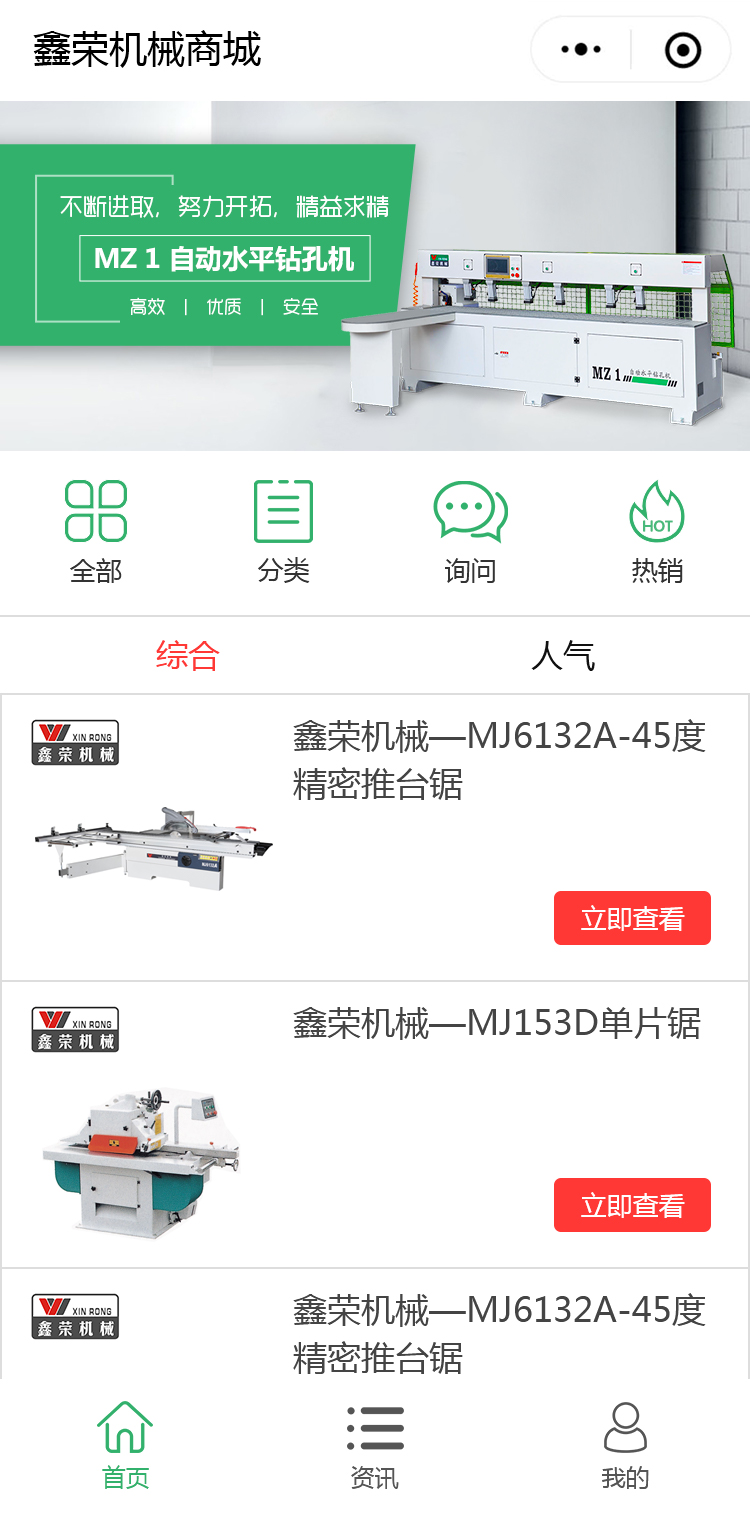View 热销 hot-selling products
The height and width of the screenshot is (1514, 750).
pos(657,531)
